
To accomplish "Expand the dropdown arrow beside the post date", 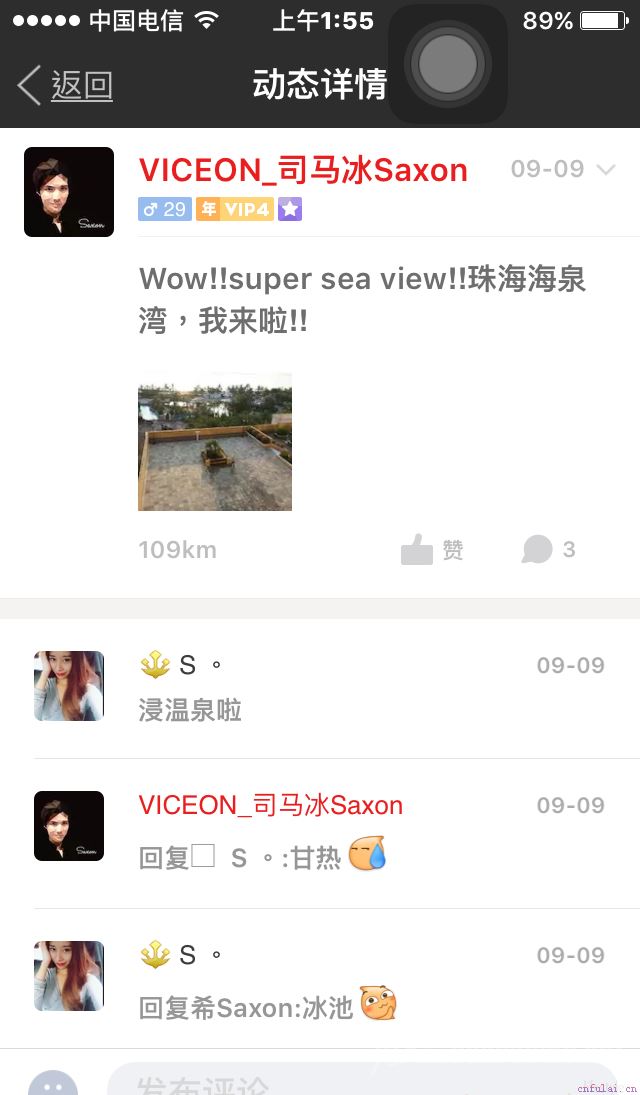I will point(606,170).
